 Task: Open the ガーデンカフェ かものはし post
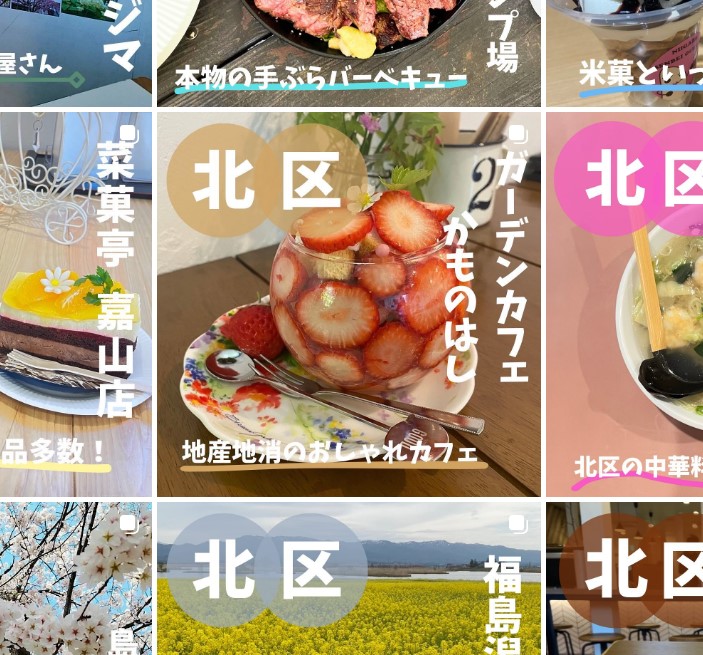click(348, 304)
